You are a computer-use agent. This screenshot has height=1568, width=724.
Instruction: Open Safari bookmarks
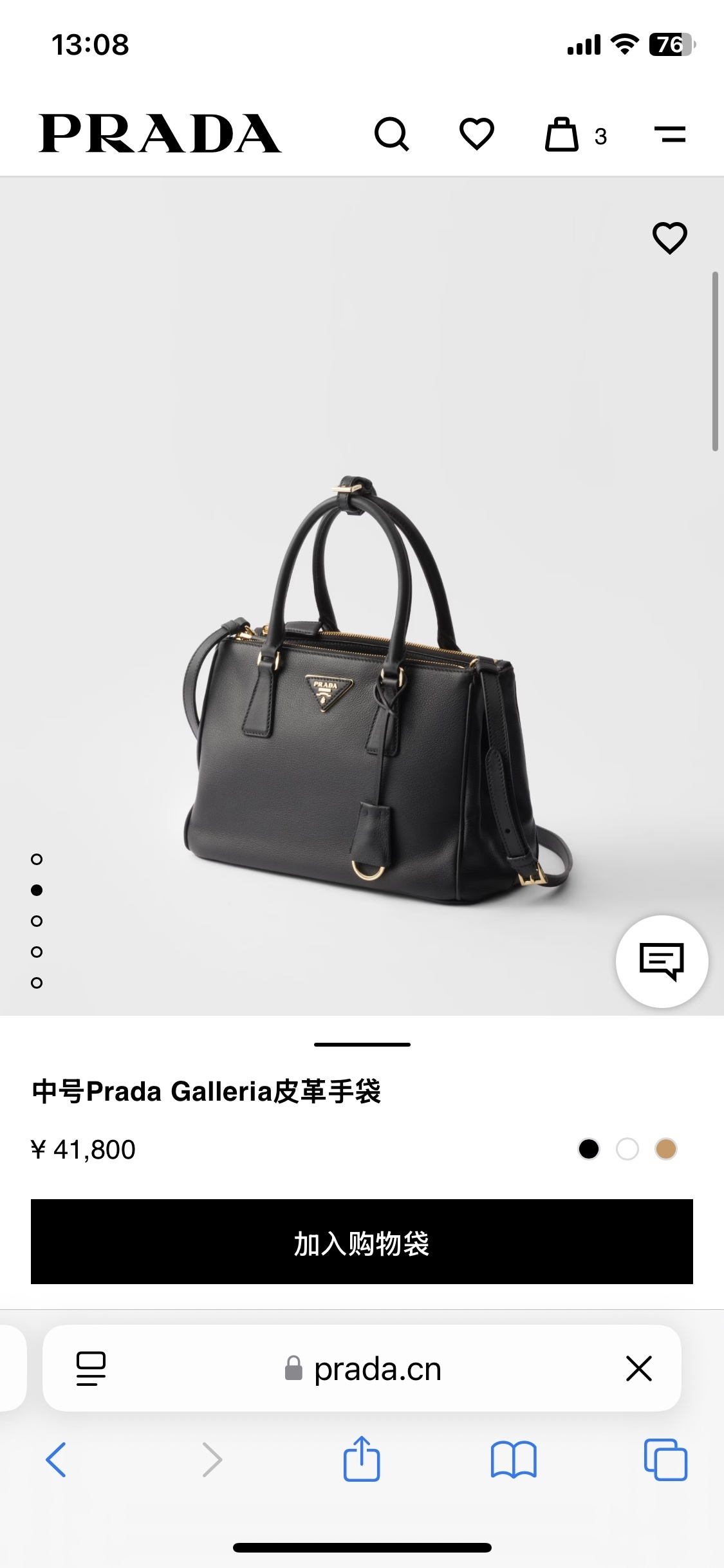tap(513, 1460)
